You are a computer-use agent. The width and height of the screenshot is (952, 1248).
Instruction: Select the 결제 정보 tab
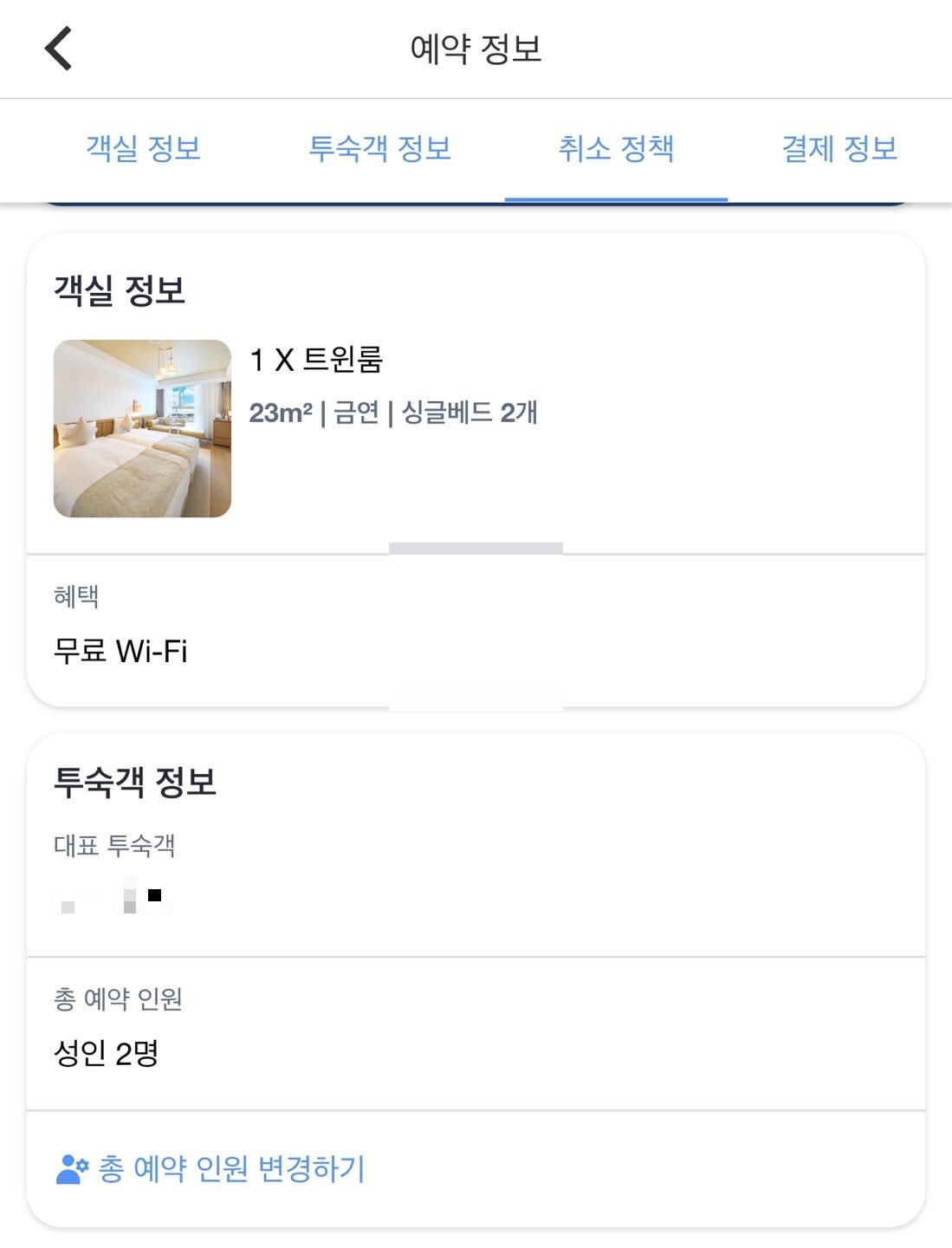837,149
